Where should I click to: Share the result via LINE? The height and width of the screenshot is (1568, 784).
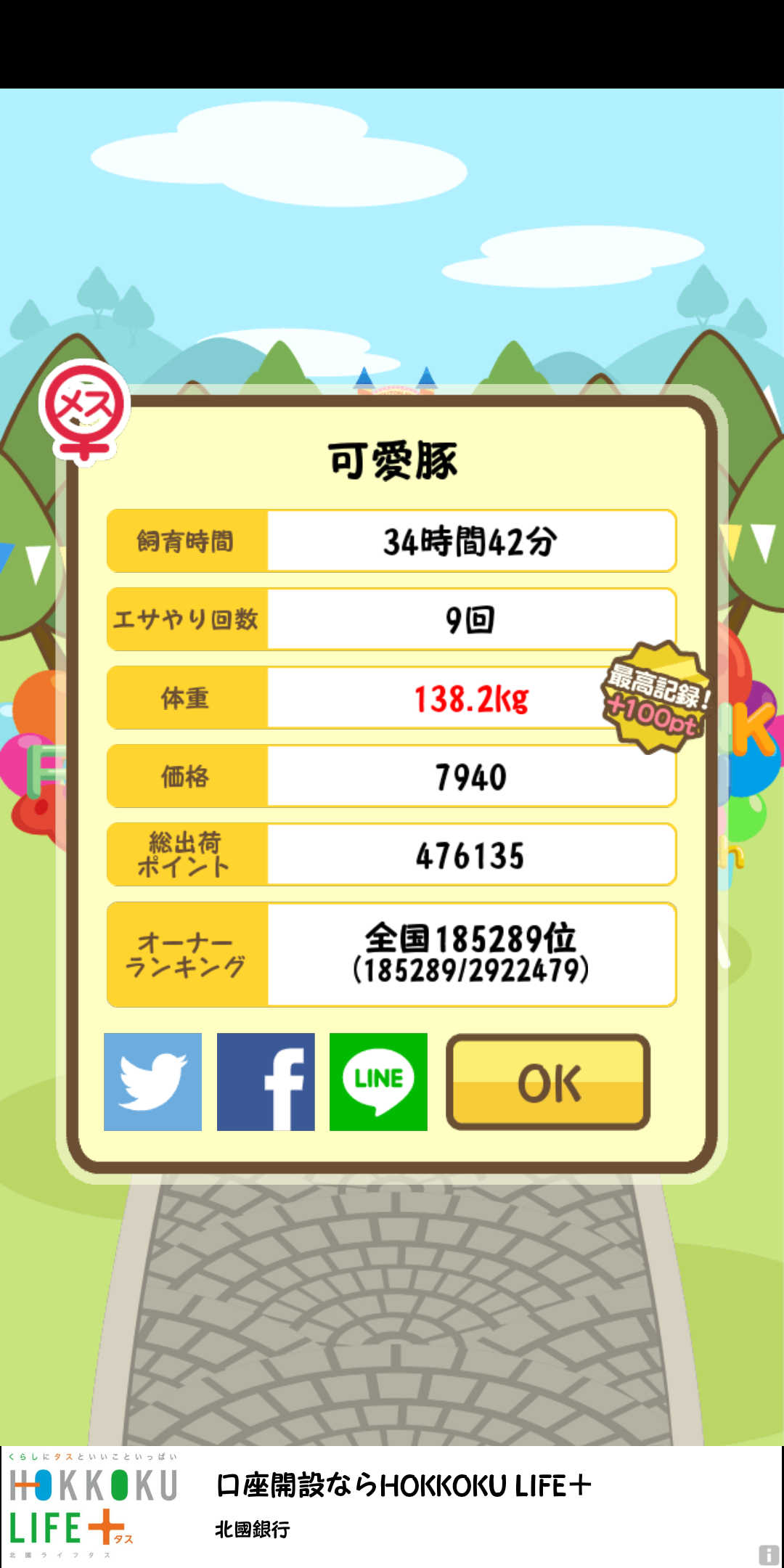click(378, 1082)
